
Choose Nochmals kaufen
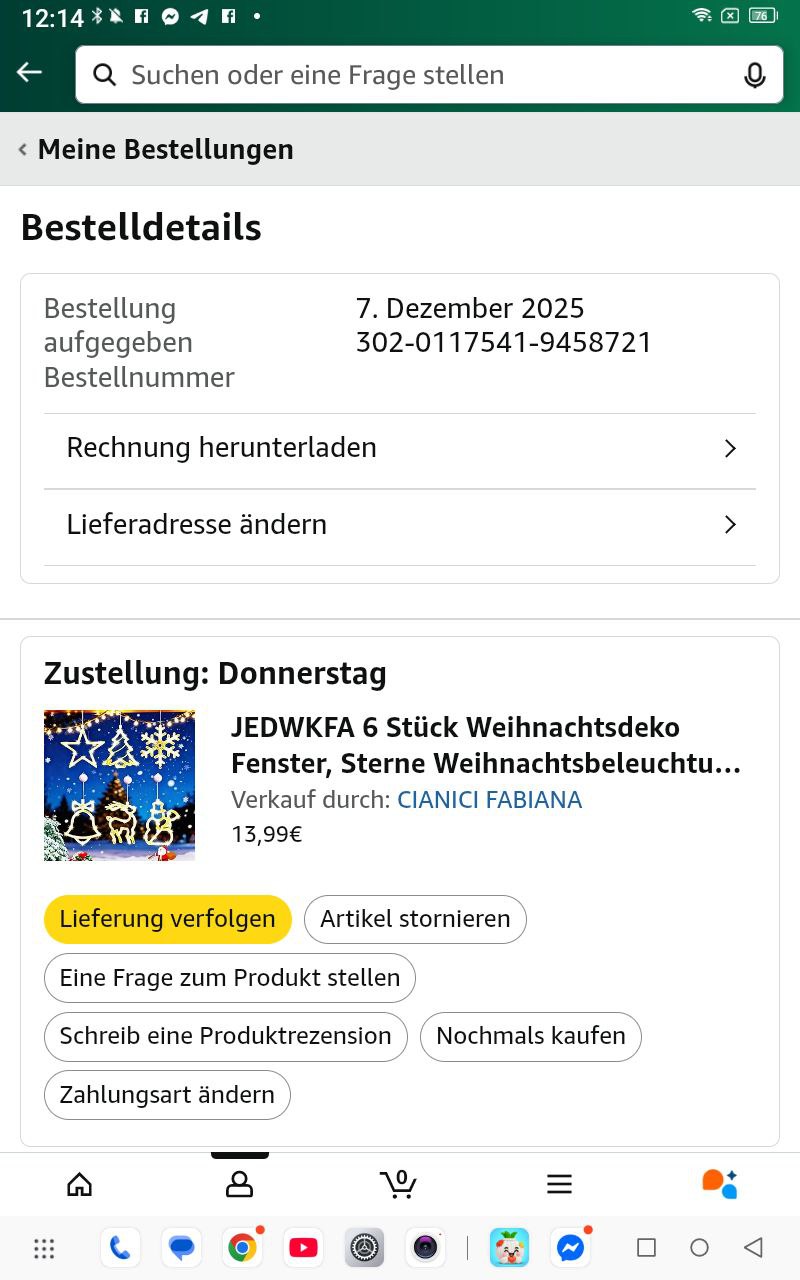531,1036
